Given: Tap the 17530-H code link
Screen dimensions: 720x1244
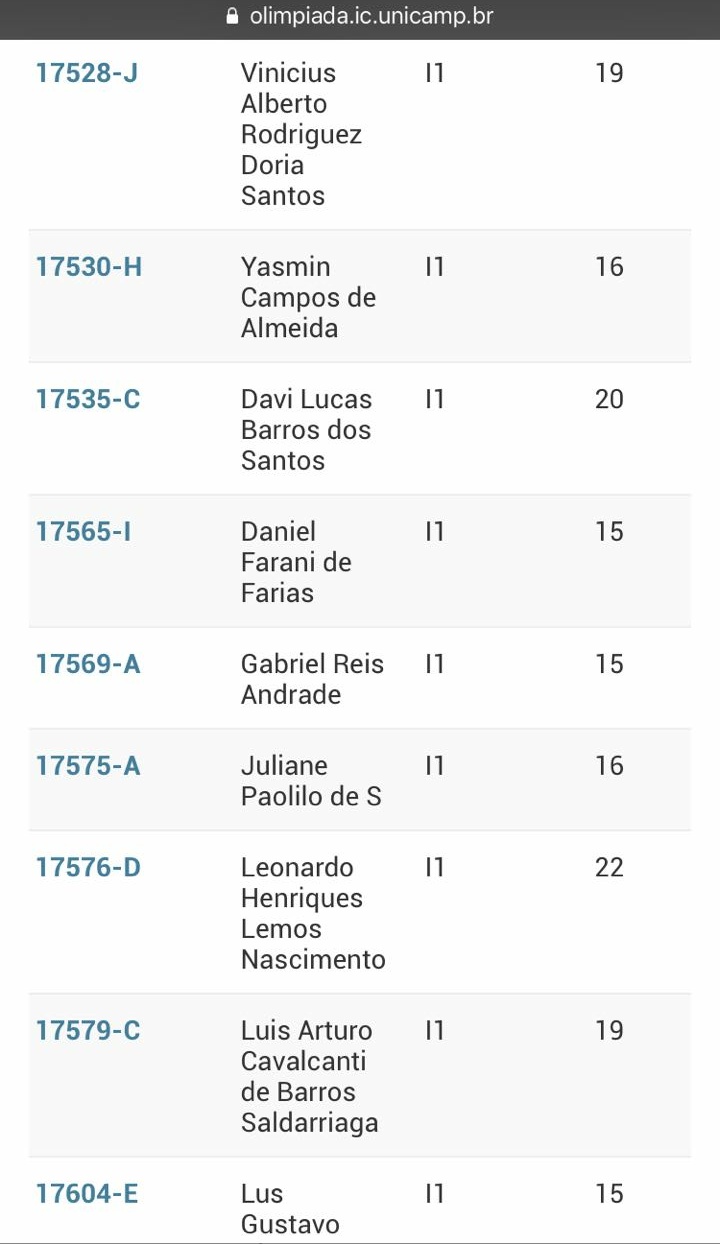Looking at the screenshot, I should click(x=89, y=267).
